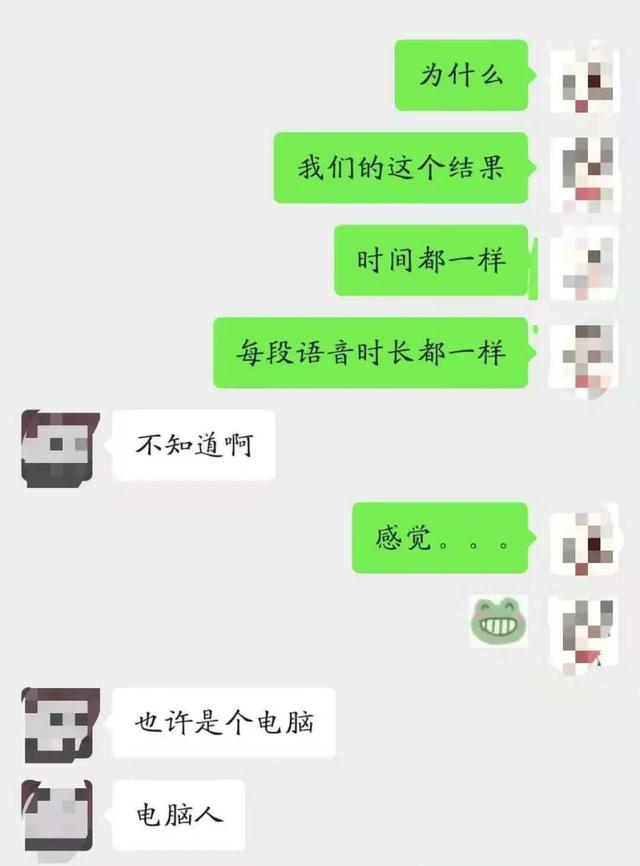Open the avatar next to 不知道啊
This screenshot has width=640, height=866.
[x=57, y=446]
